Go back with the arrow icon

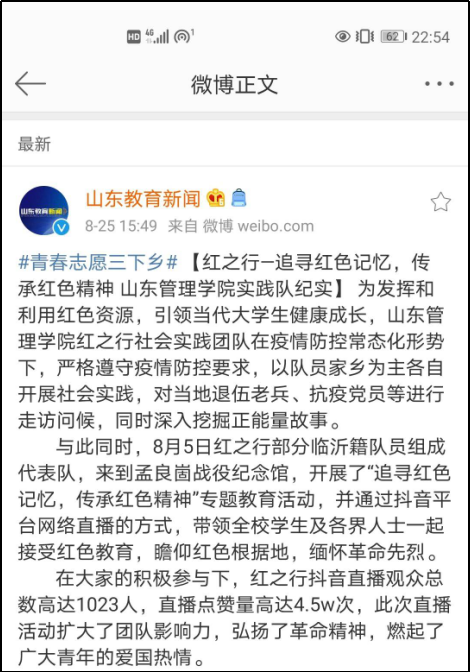[x=30, y=84]
